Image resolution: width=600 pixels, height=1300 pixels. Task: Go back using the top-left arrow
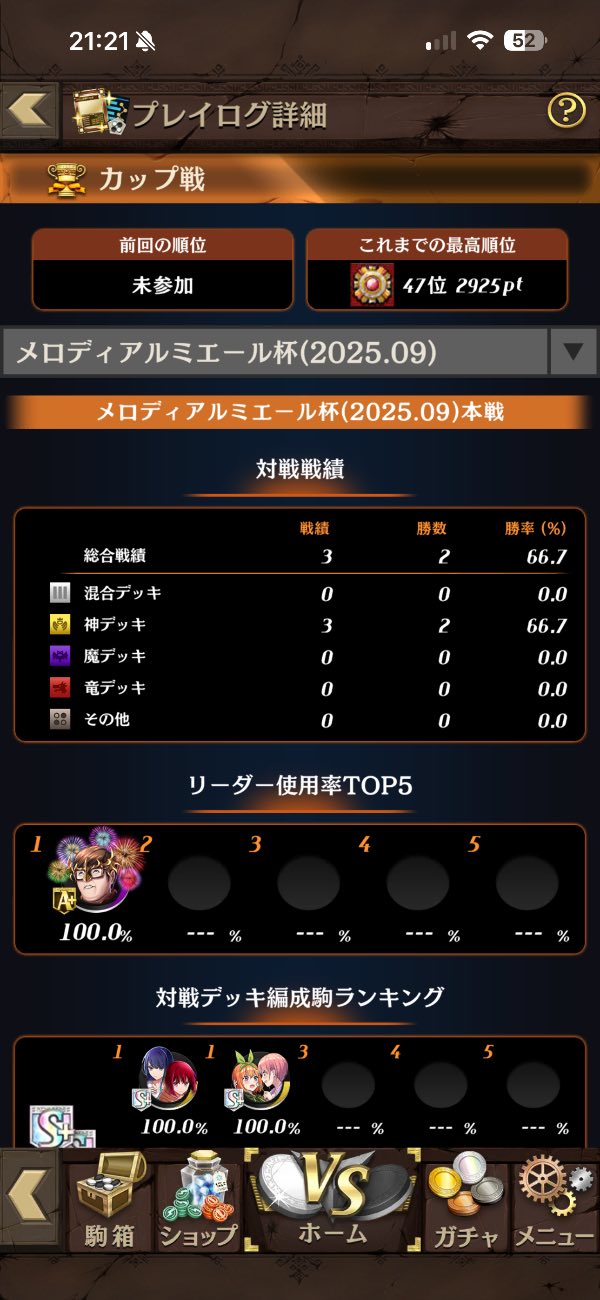(x=30, y=111)
